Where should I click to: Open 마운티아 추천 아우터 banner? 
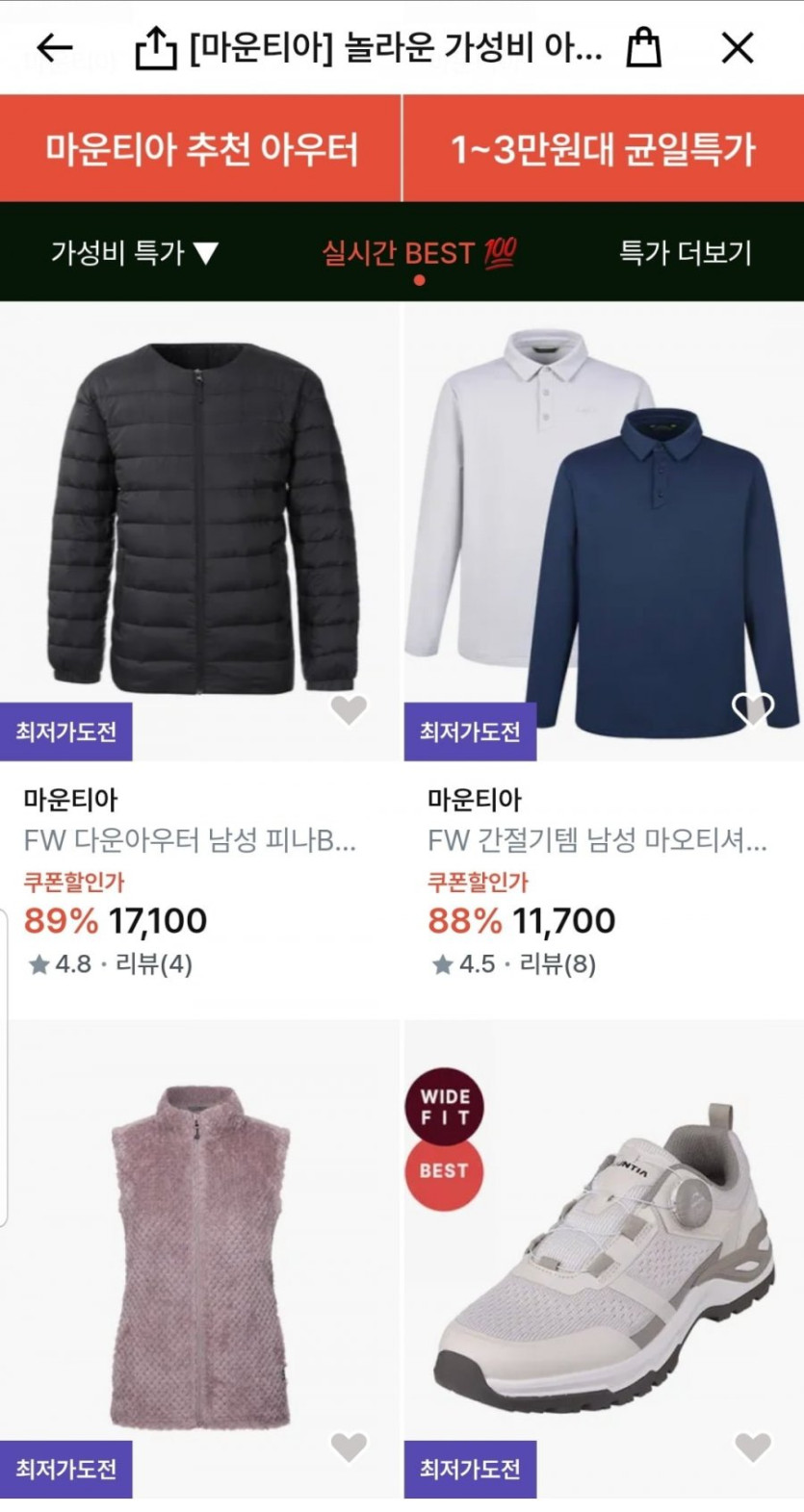click(200, 149)
